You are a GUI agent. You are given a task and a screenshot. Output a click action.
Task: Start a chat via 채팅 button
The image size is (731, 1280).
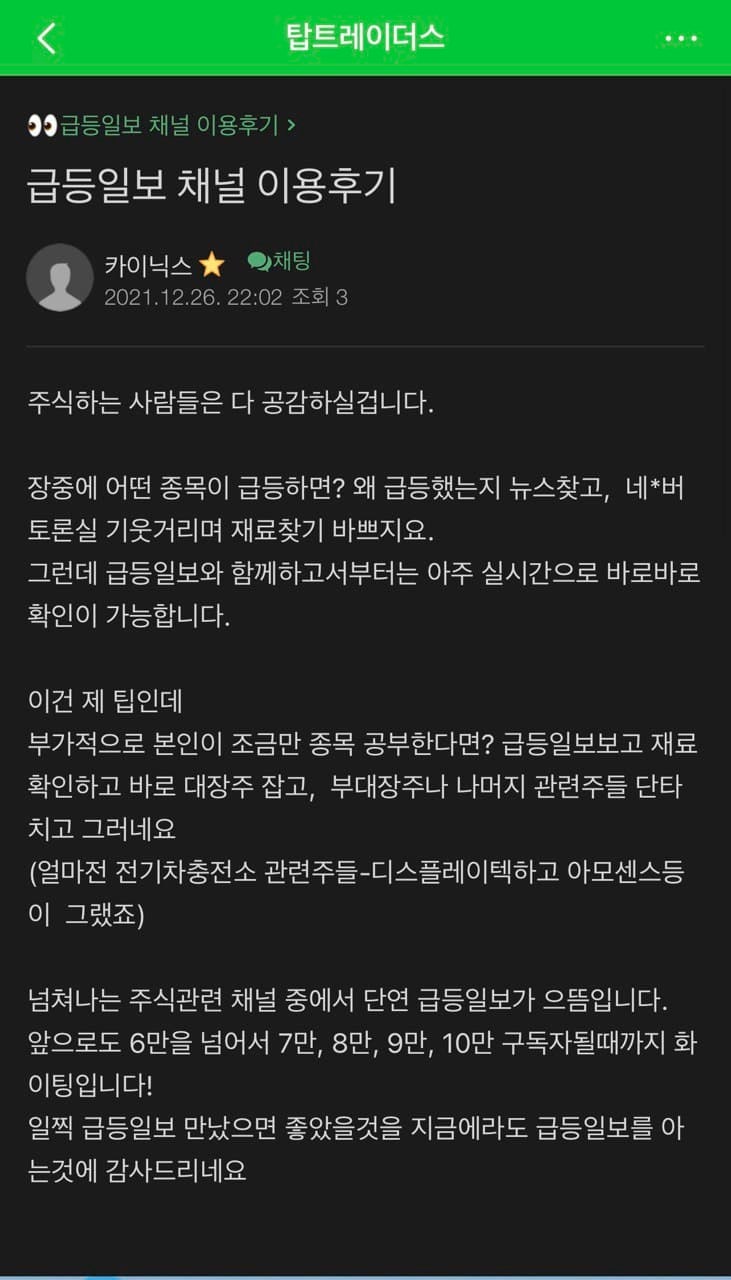279,262
